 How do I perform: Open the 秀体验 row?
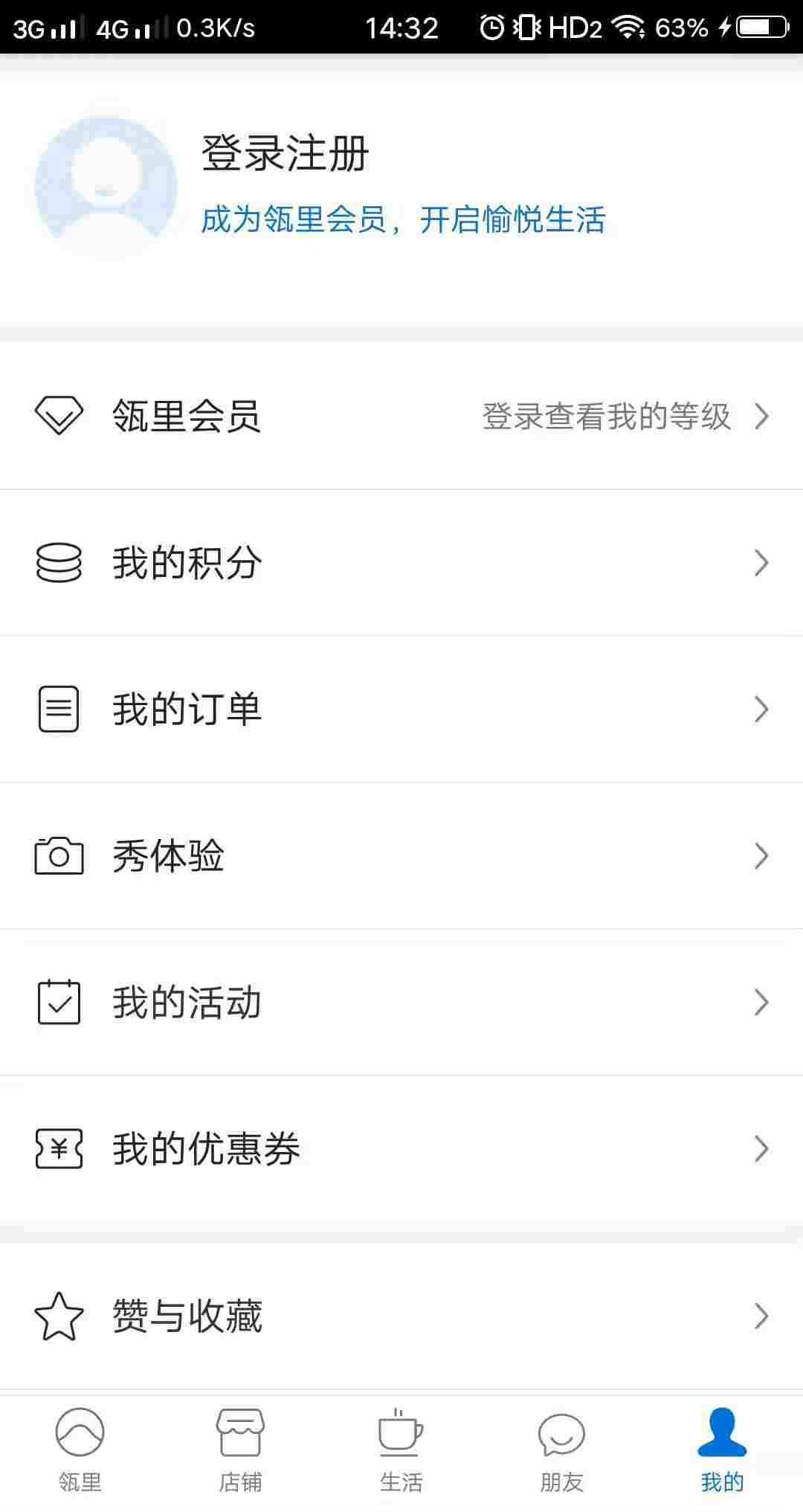[x=401, y=856]
